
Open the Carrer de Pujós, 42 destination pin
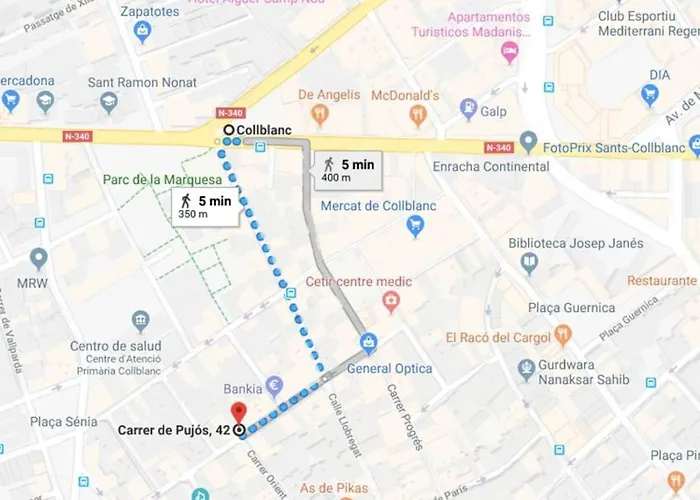tap(238, 413)
